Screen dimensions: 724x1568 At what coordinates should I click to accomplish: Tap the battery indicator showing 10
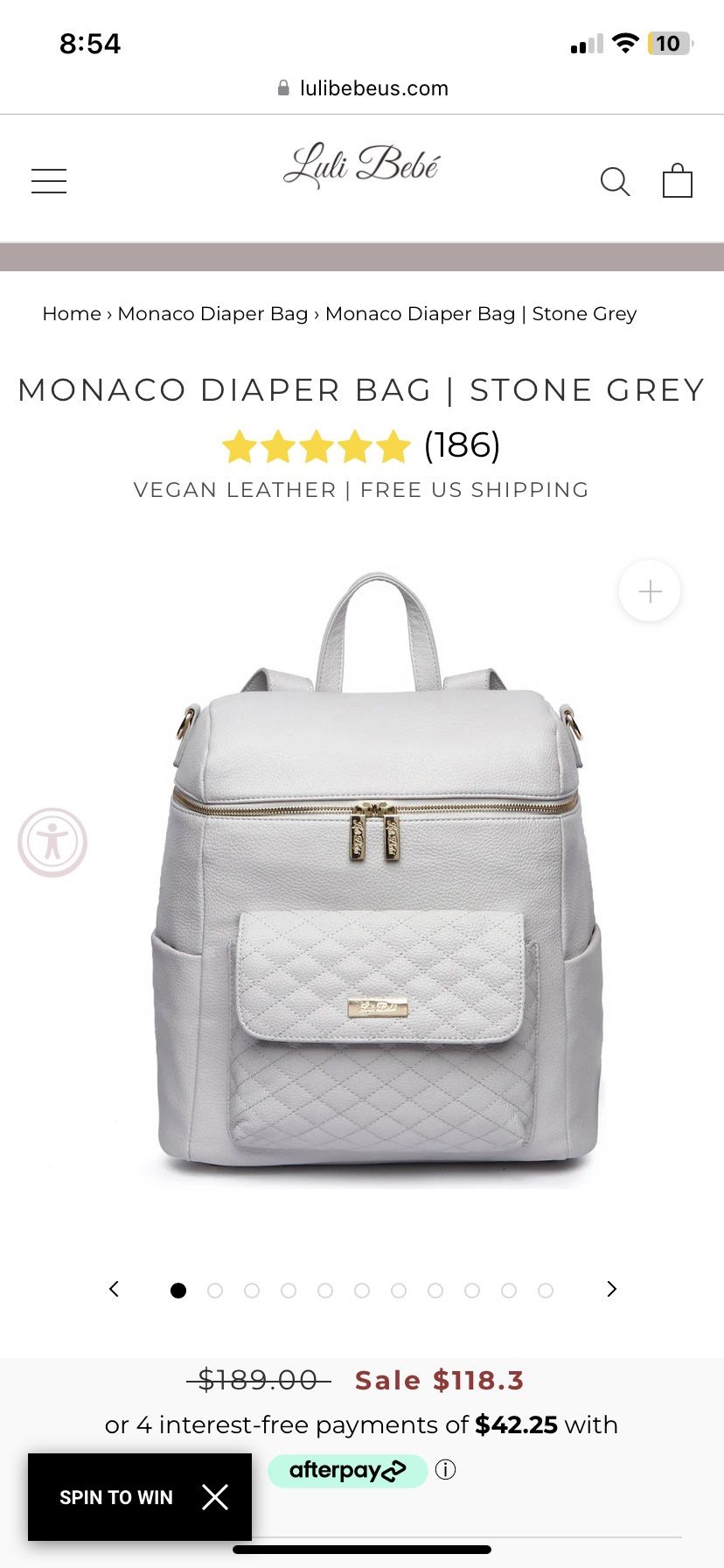point(668,43)
